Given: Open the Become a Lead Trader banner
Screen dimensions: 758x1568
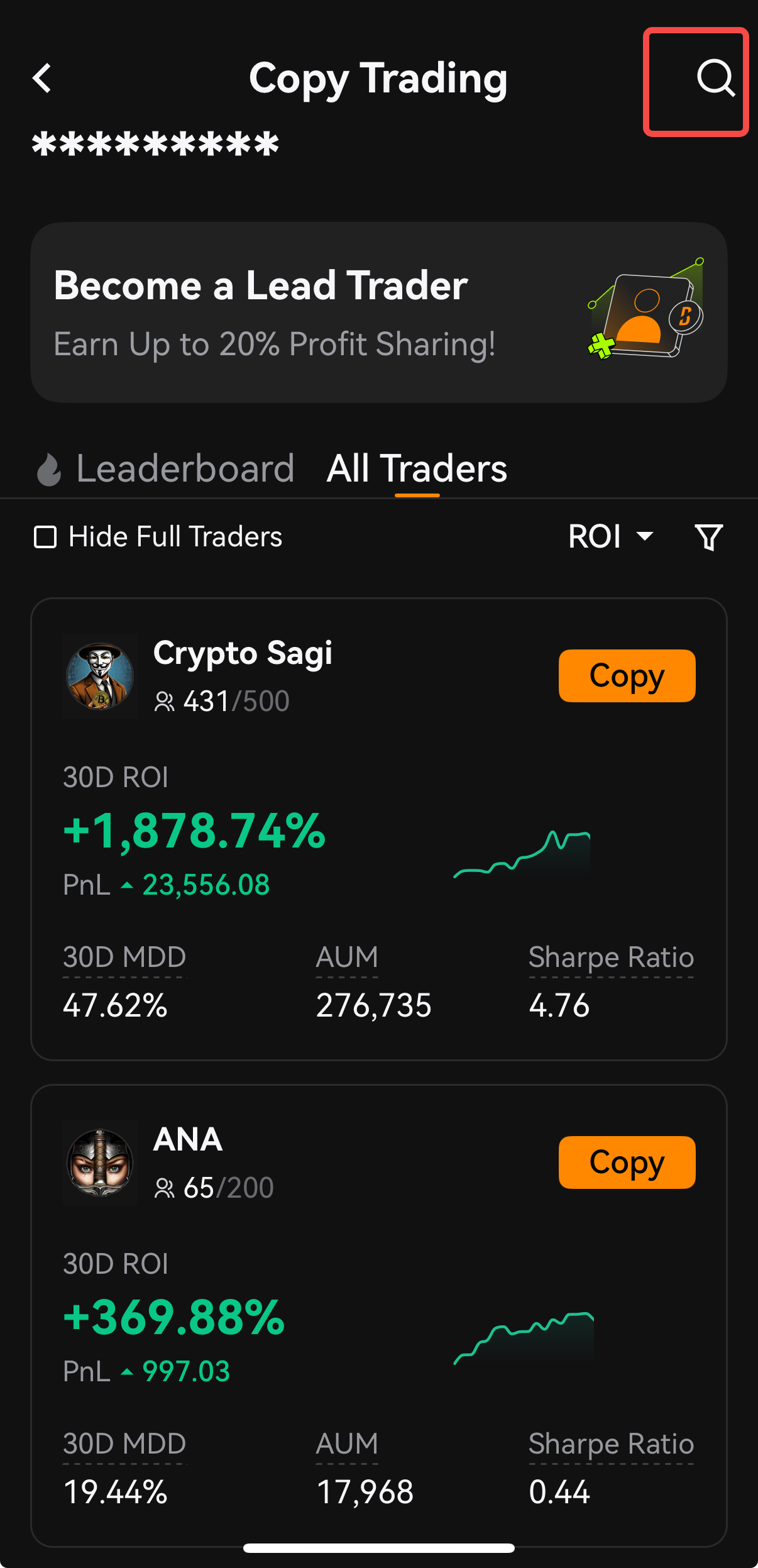Looking at the screenshot, I should [x=379, y=312].
